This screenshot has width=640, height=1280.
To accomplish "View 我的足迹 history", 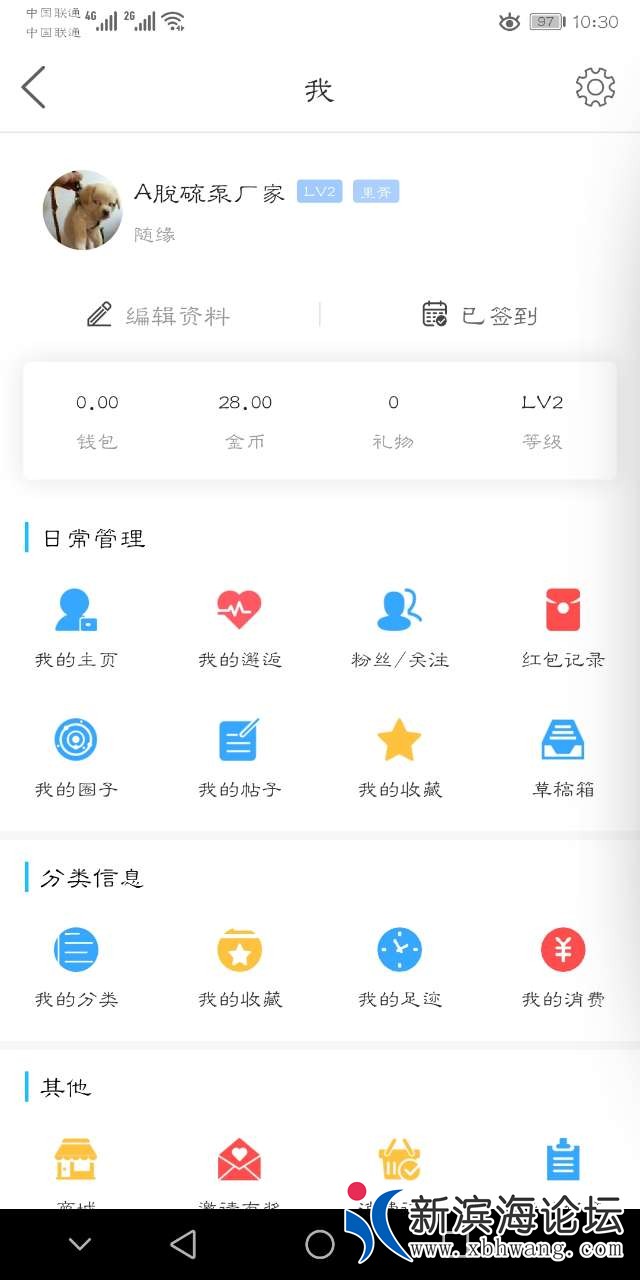I will click(x=400, y=967).
